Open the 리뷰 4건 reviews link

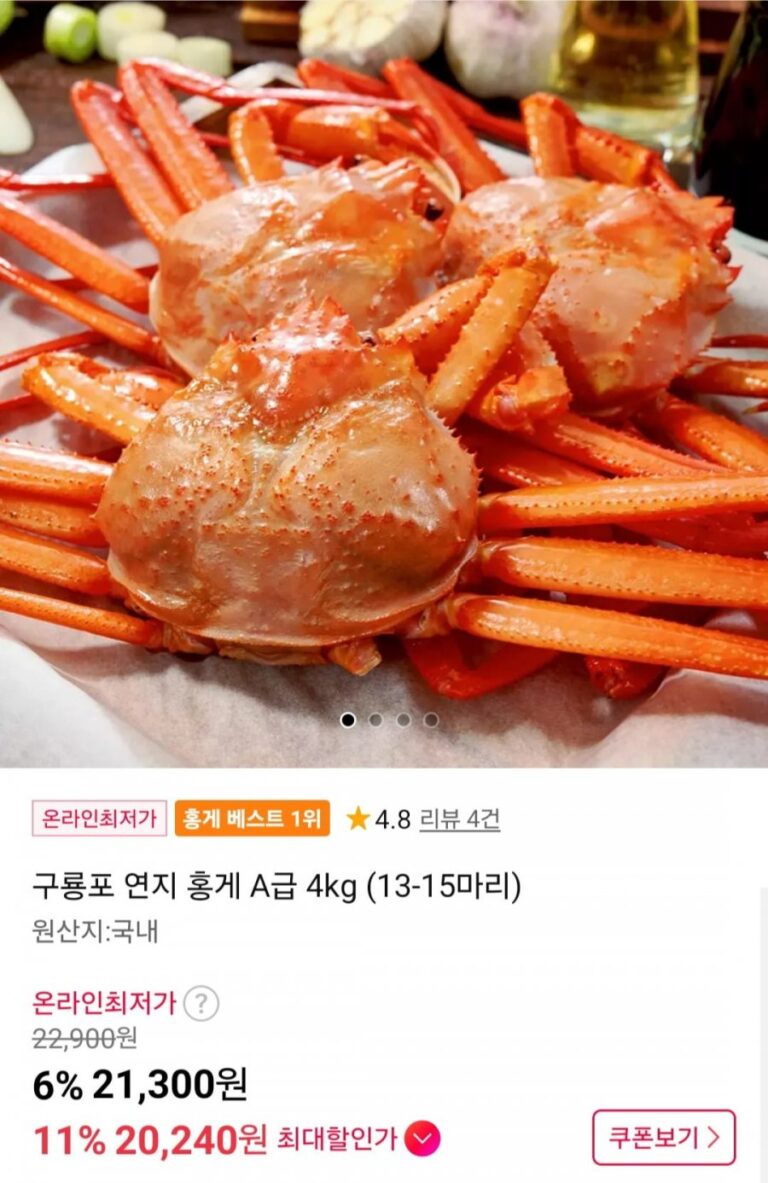(459, 819)
